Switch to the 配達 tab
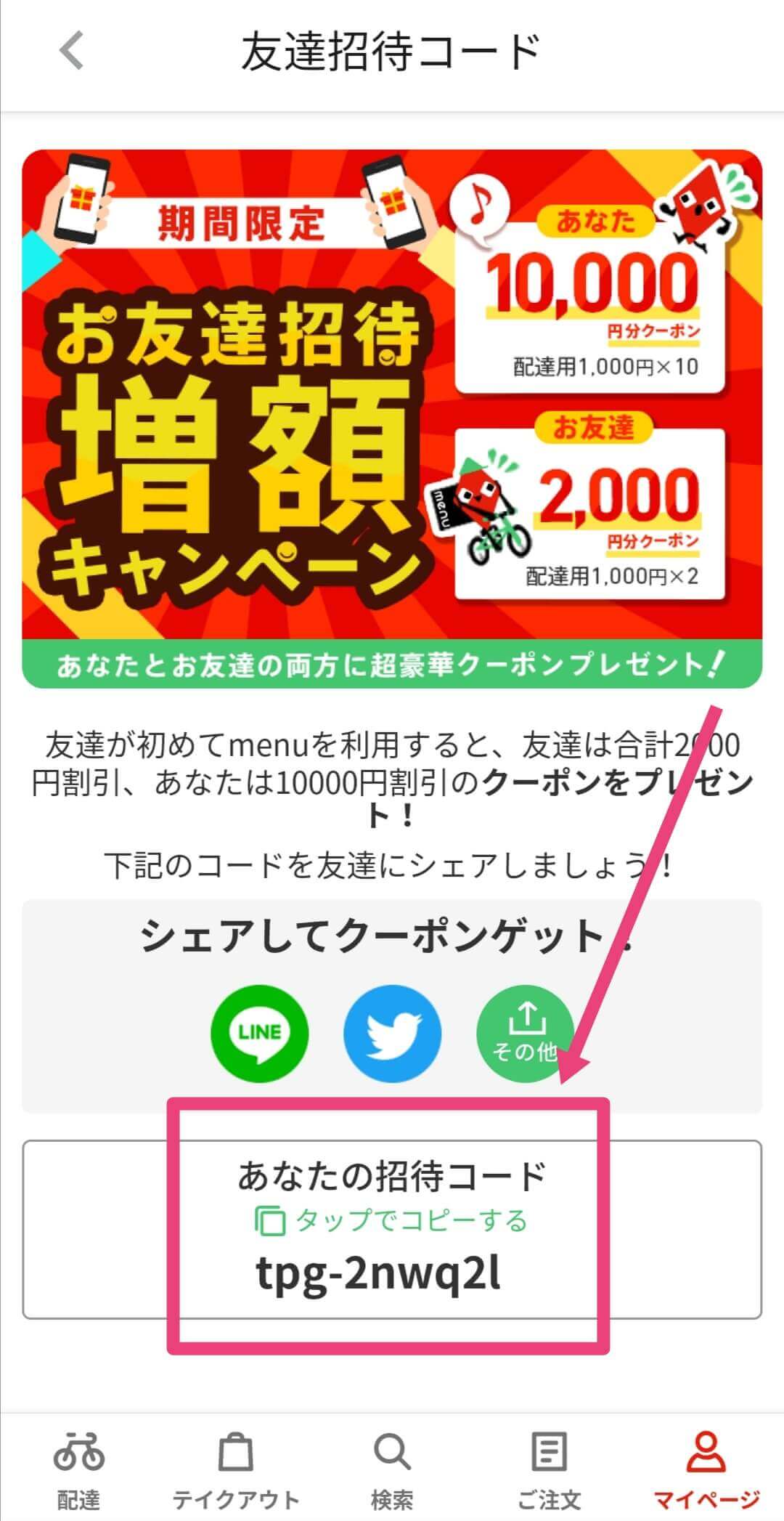 pyautogui.click(x=78, y=1469)
